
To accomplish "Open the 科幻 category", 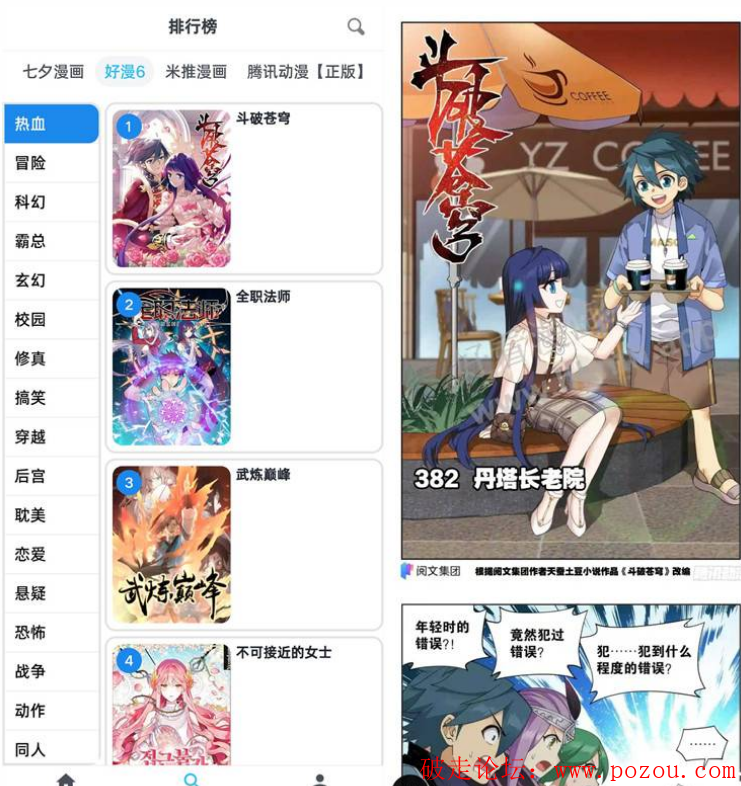I will (50, 202).
